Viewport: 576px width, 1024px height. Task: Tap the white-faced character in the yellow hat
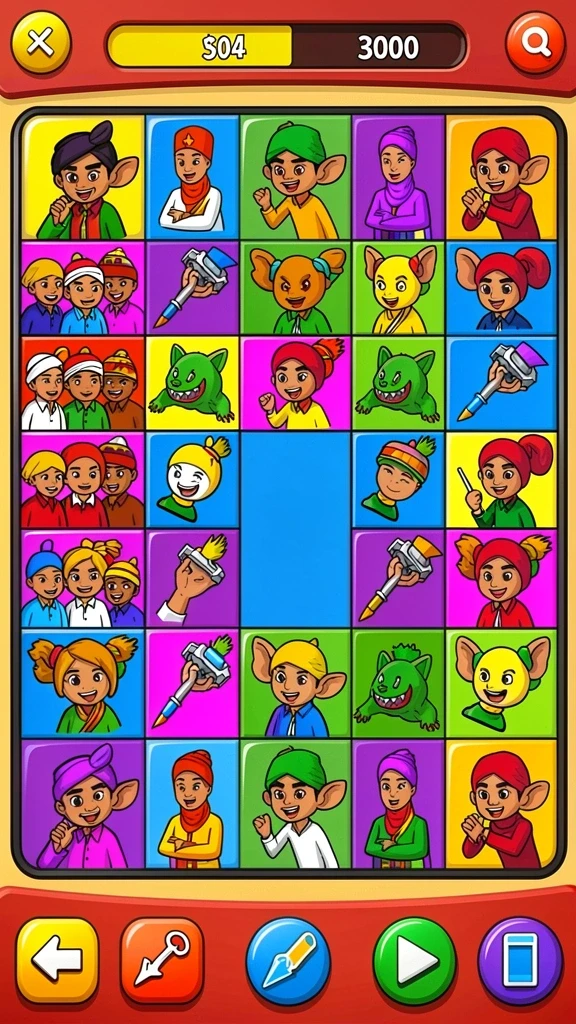tap(193, 480)
